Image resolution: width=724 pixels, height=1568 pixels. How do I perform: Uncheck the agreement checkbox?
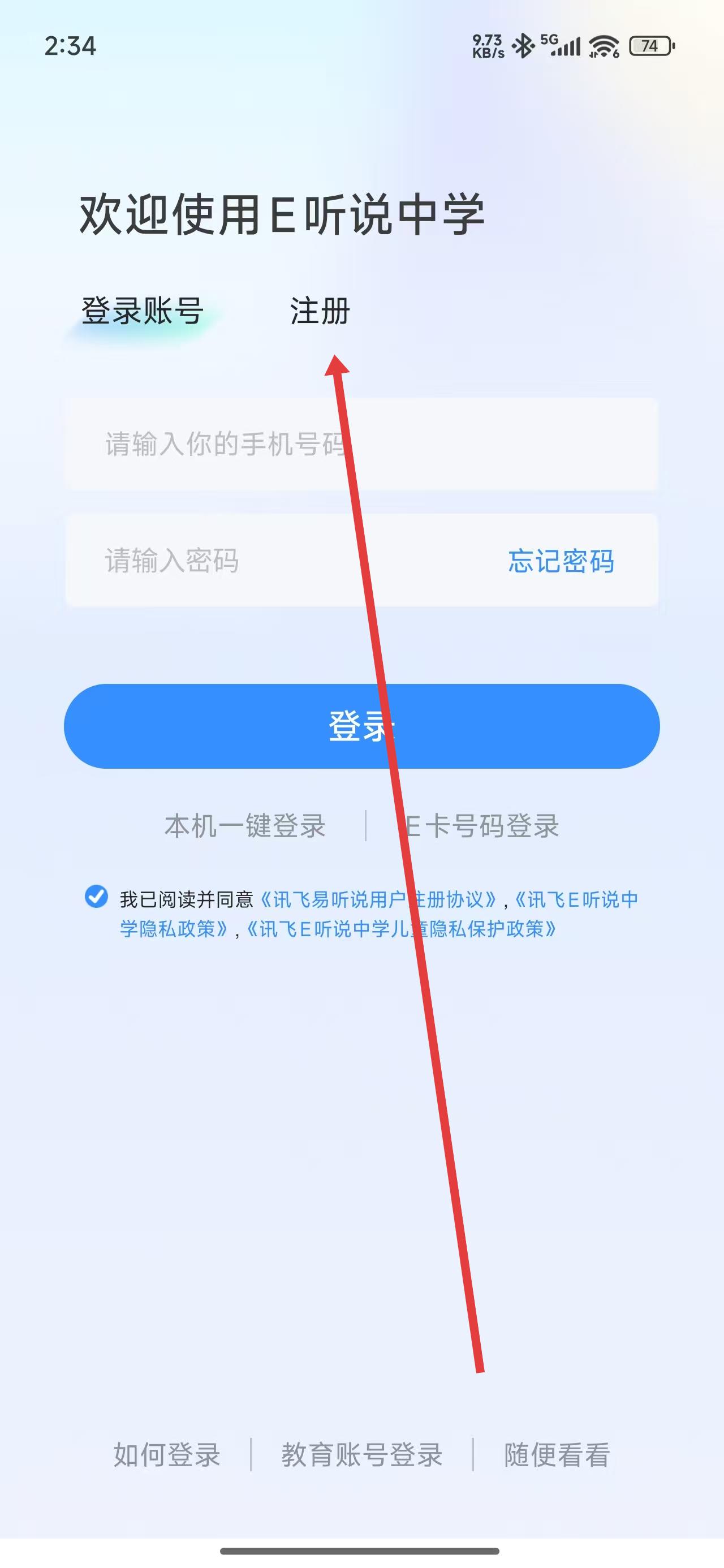coord(96,897)
